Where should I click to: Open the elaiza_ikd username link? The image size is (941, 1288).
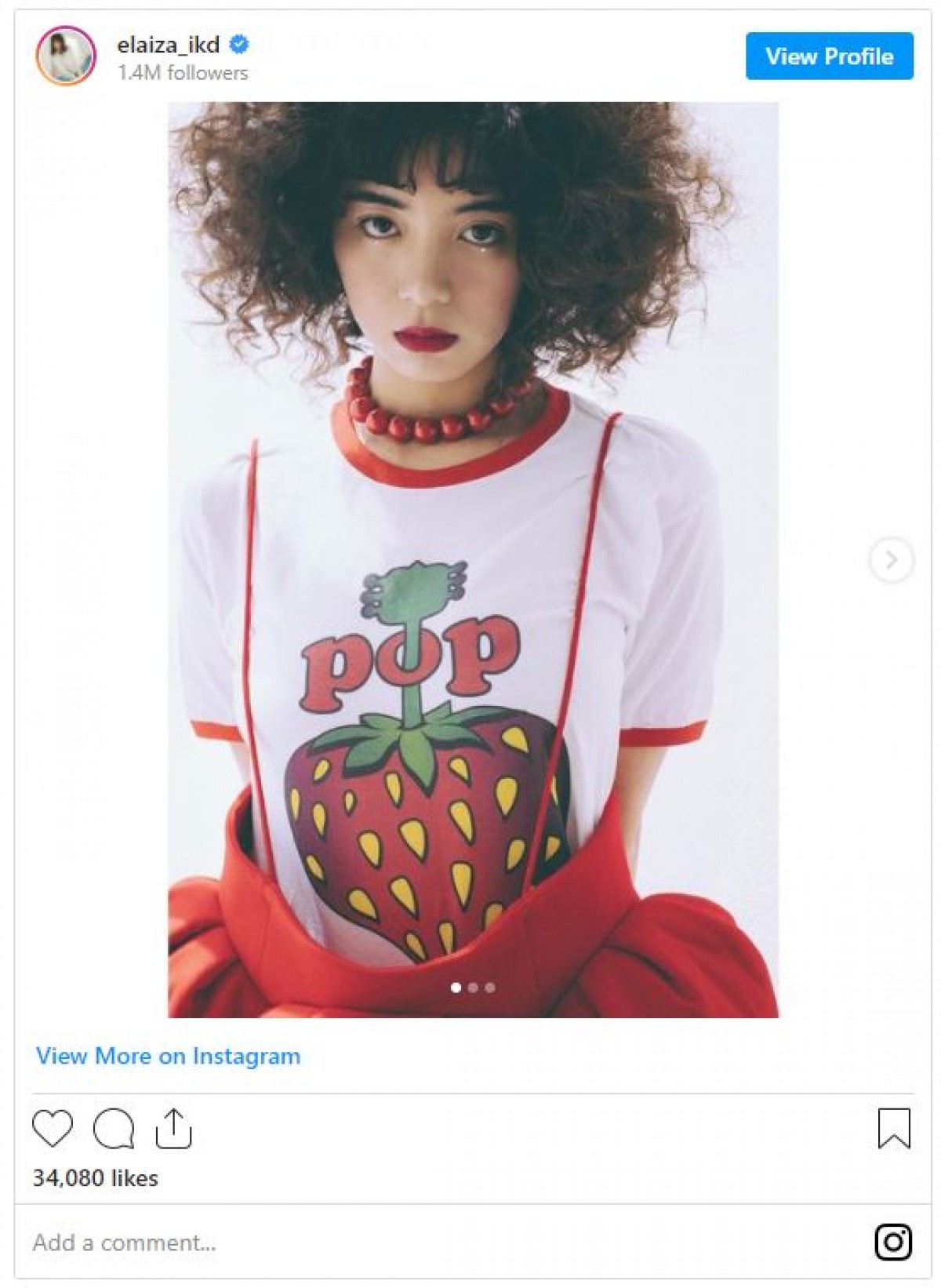tap(168, 45)
